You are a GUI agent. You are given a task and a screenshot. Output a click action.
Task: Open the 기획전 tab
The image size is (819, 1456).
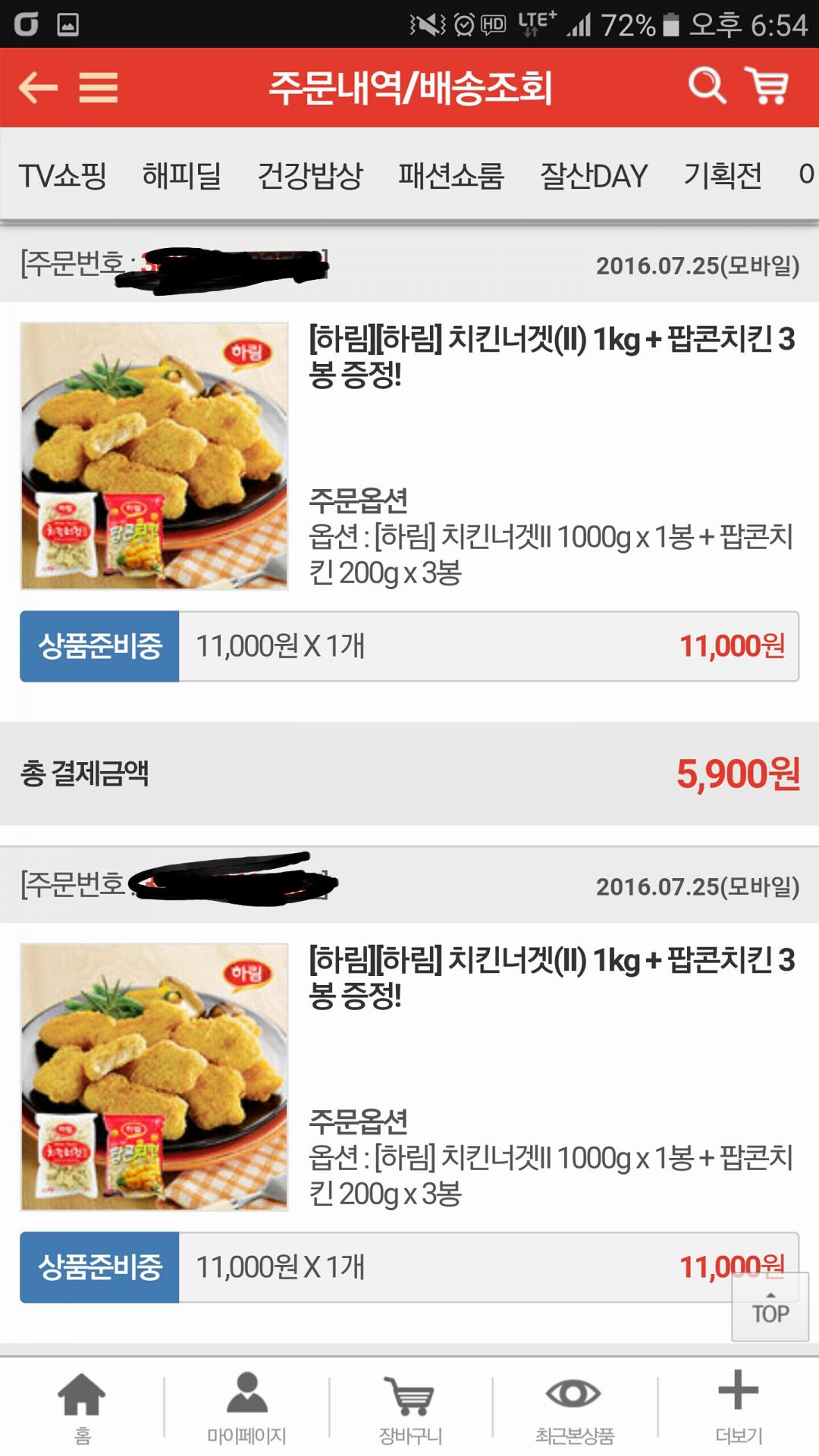pyautogui.click(x=723, y=176)
